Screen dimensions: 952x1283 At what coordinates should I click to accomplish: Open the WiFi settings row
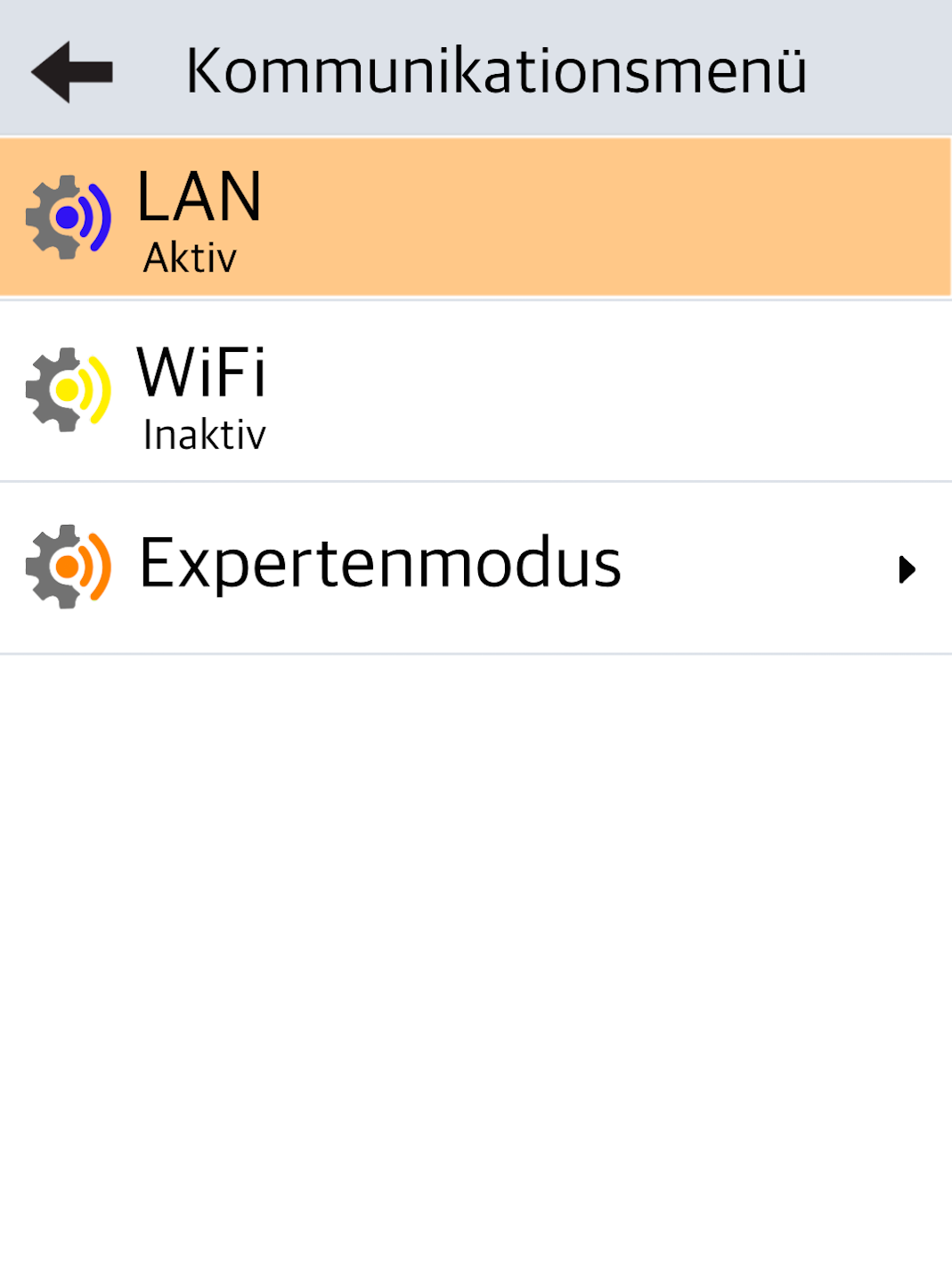(x=476, y=393)
